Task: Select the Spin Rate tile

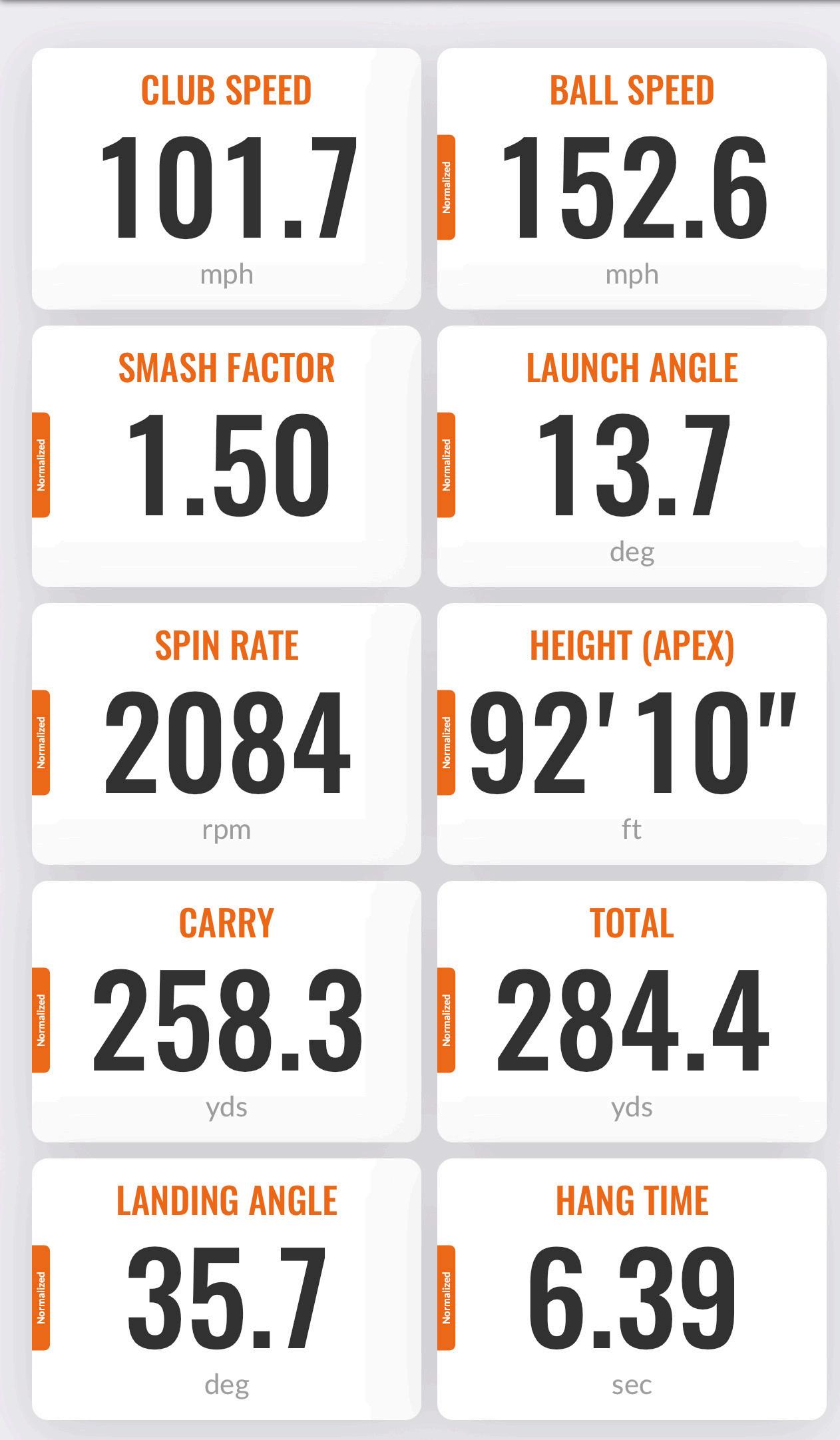Action: coord(226,734)
